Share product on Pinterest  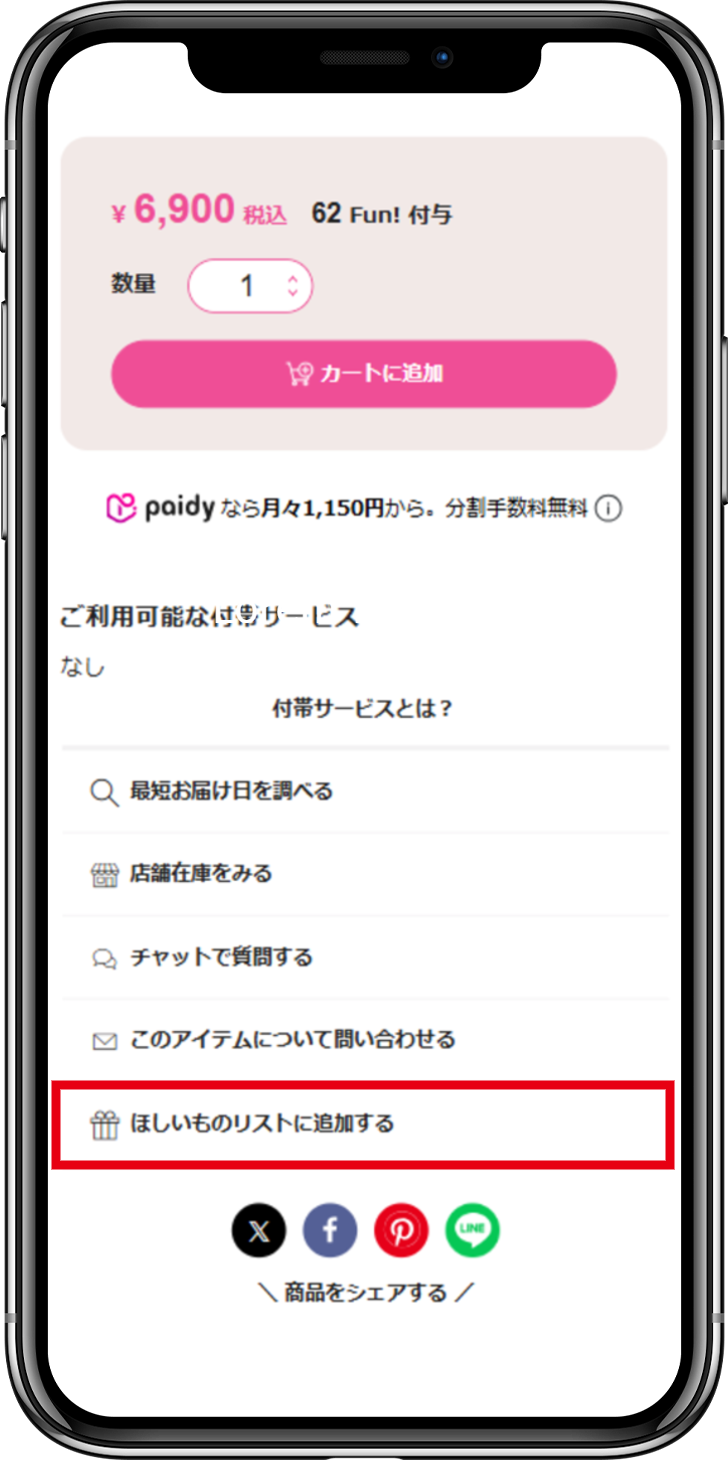pos(401,1230)
